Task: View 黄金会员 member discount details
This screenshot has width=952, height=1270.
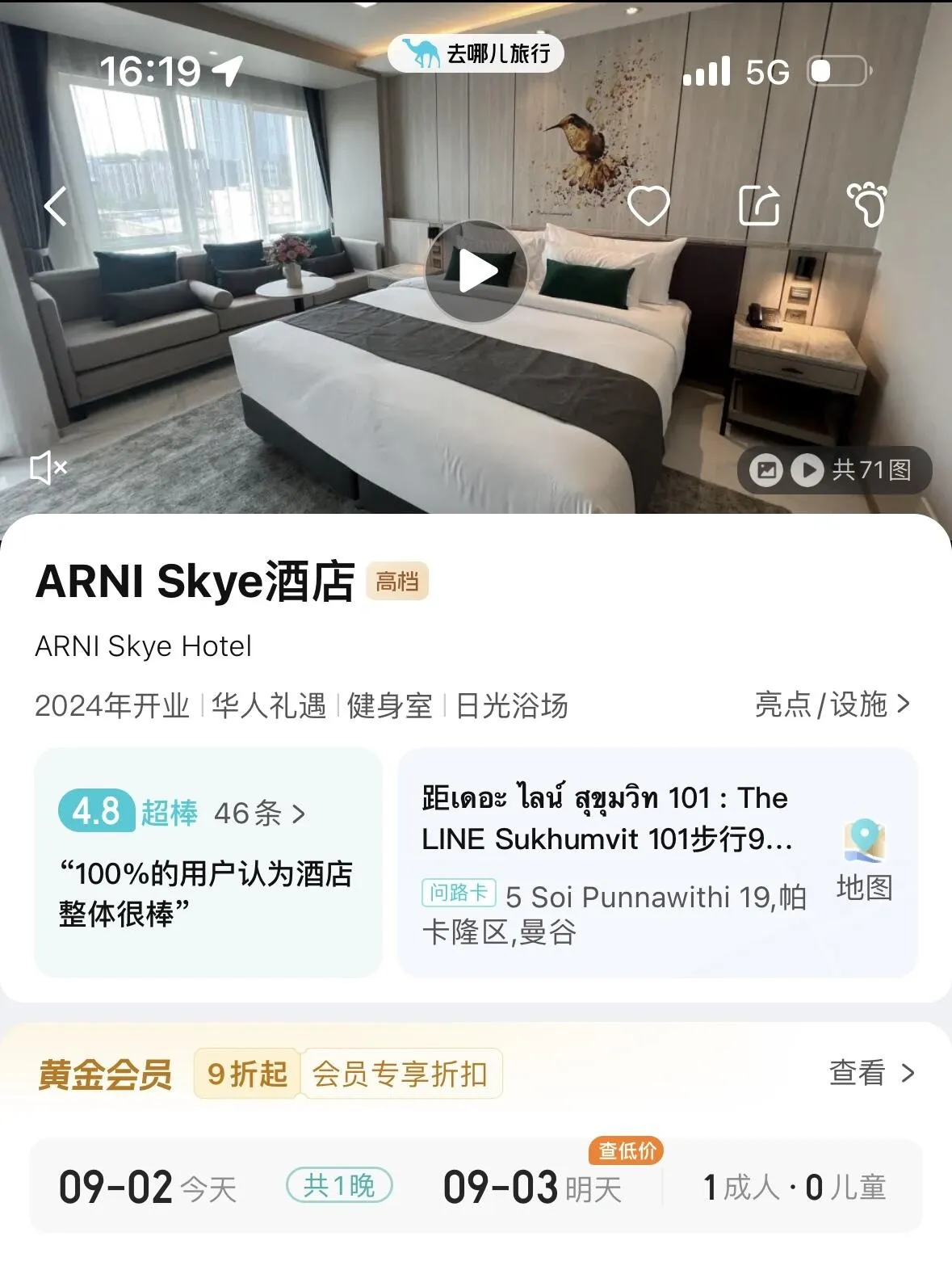Action: coord(872,1073)
